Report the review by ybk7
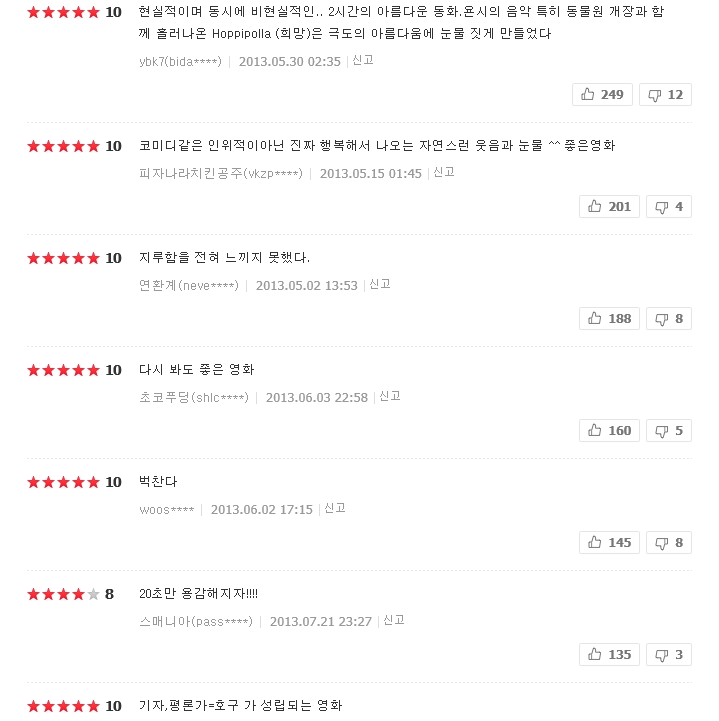The width and height of the screenshot is (719, 721). point(363,60)
